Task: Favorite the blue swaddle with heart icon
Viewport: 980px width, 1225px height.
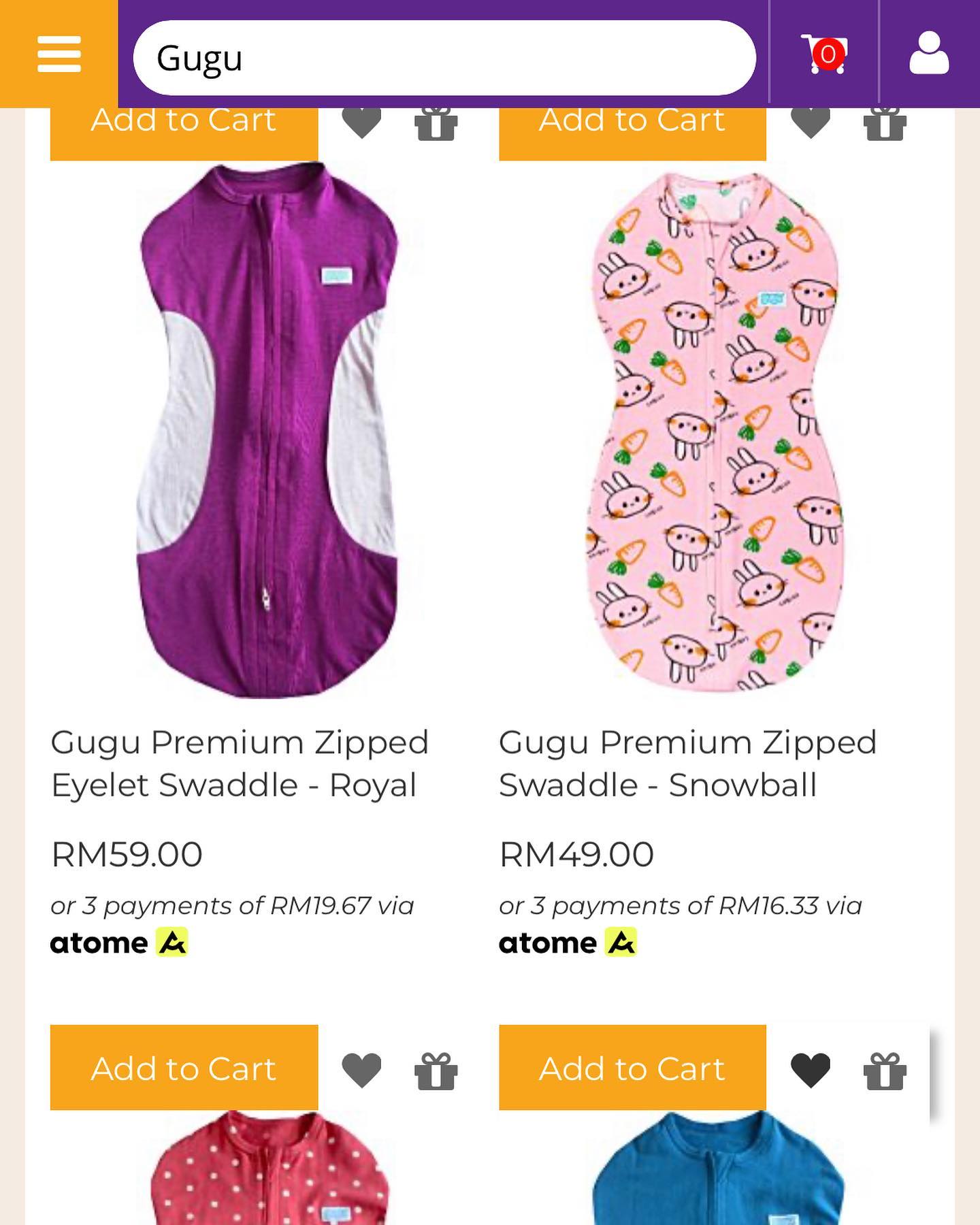Action: coord(810,1070)
